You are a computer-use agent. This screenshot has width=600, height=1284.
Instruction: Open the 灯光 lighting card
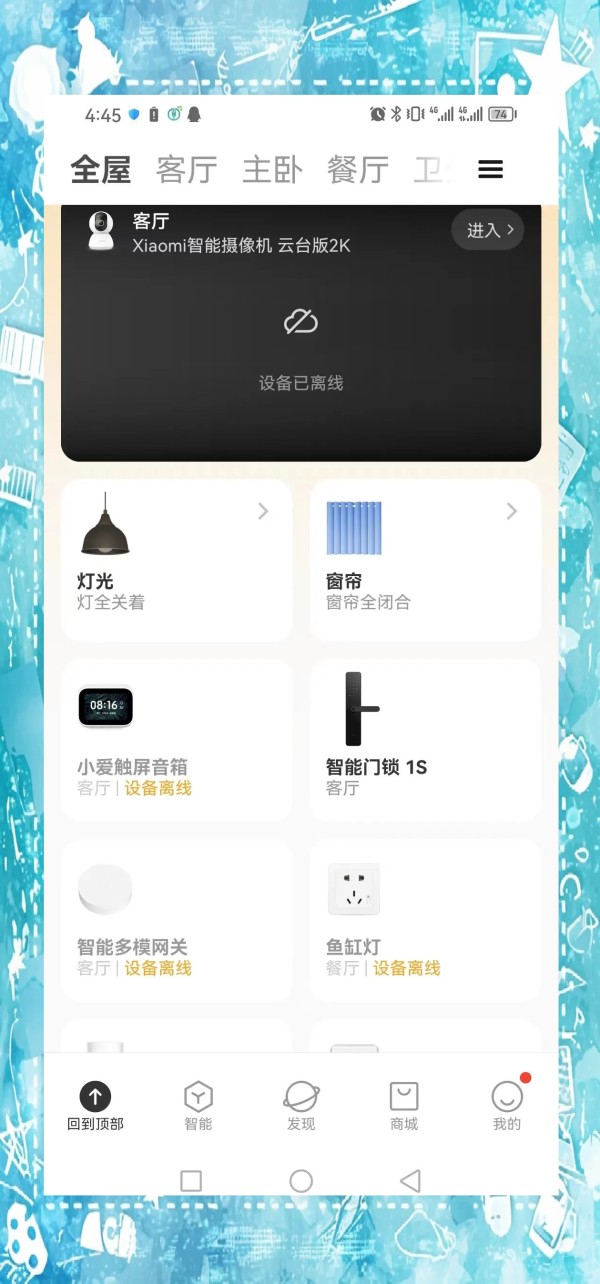coord(176,560)
